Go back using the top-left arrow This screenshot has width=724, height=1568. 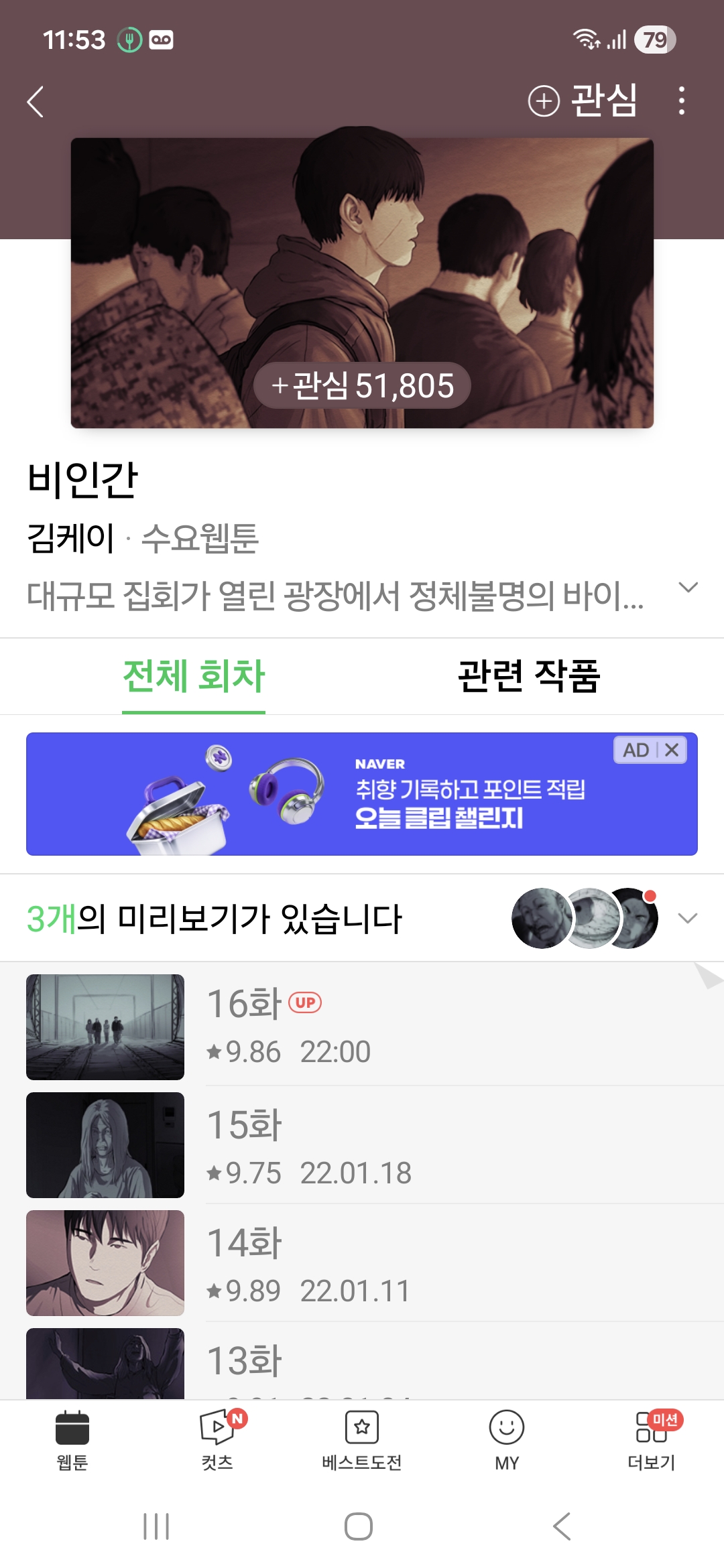point(36,102)
